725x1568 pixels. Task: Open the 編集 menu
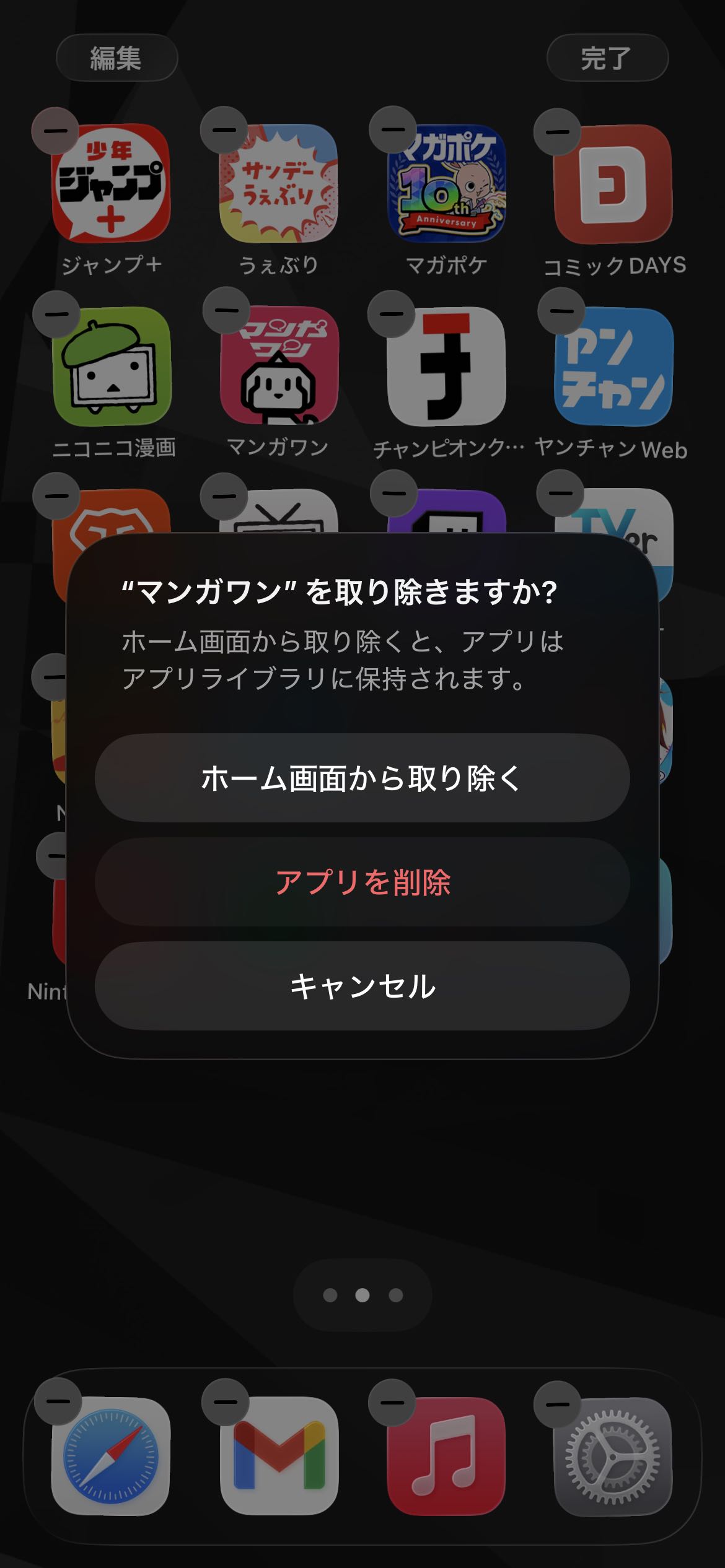click(x=116, y=58)
